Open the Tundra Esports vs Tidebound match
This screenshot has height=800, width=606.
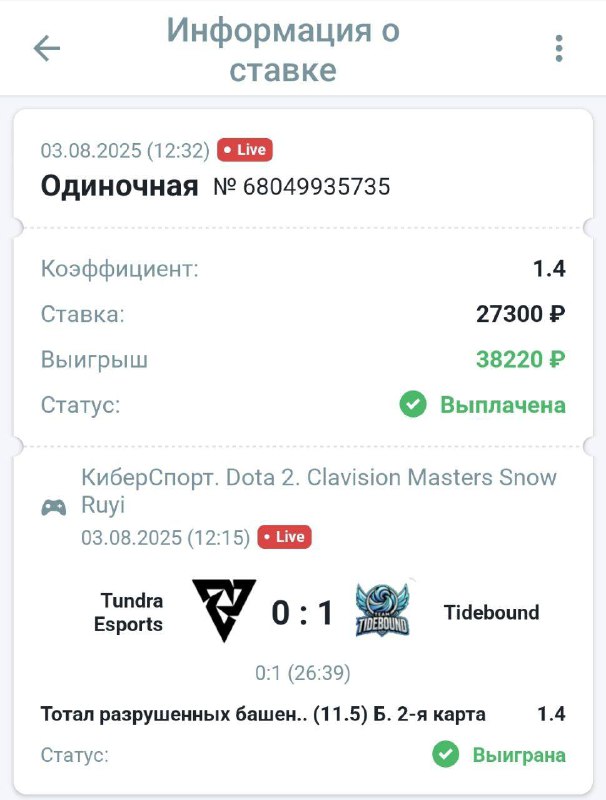pos(303,612)
